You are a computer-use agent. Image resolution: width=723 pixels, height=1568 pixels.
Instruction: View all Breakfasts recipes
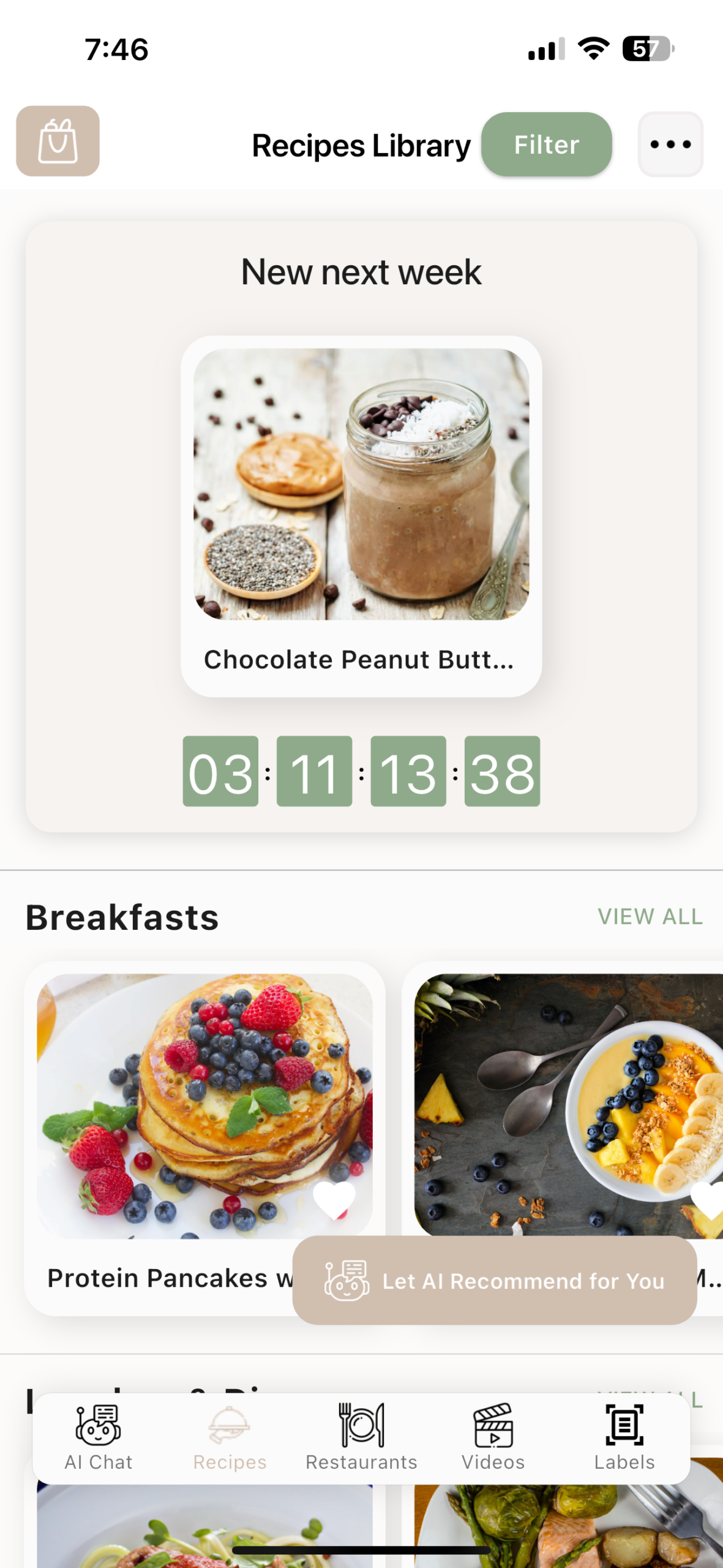pos(650,917)
